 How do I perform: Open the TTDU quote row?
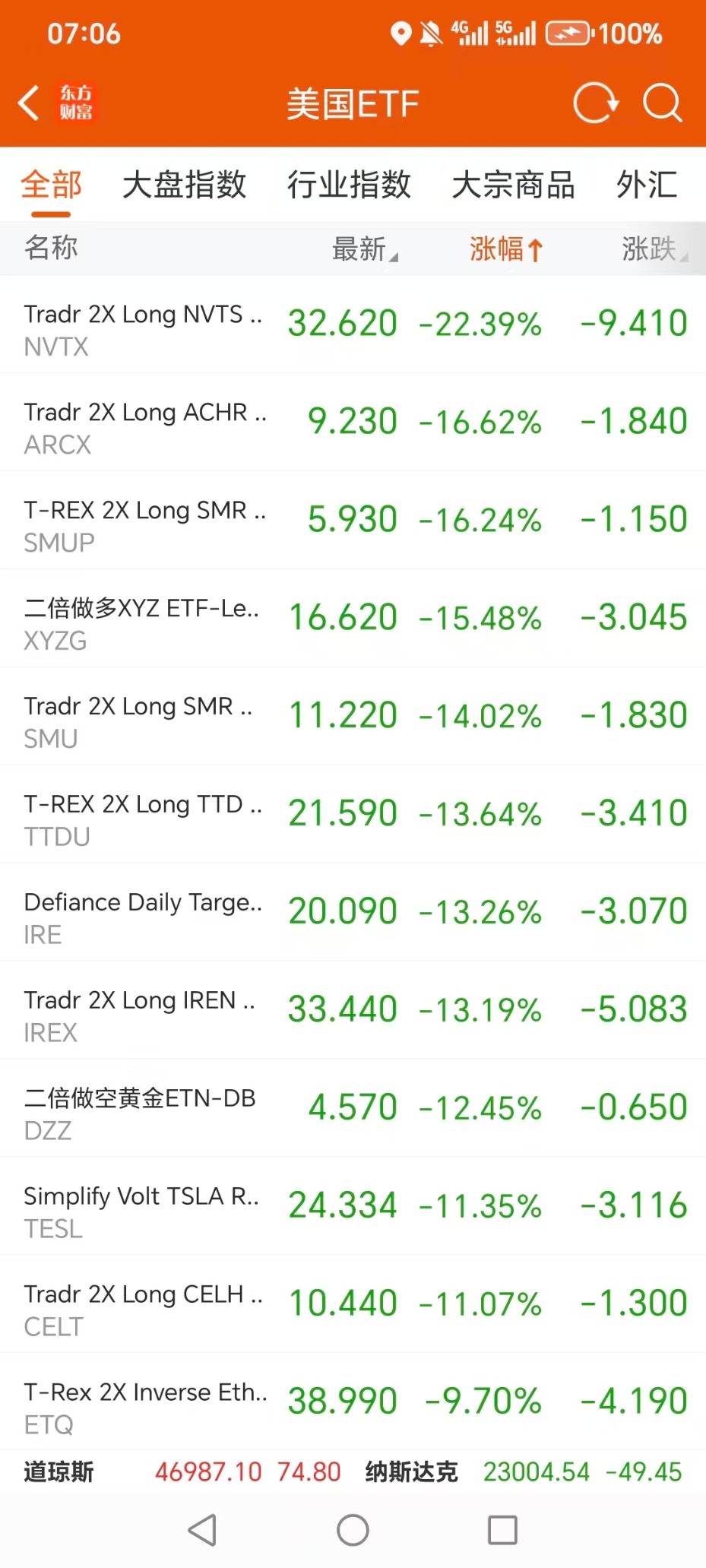click(353, 815)
